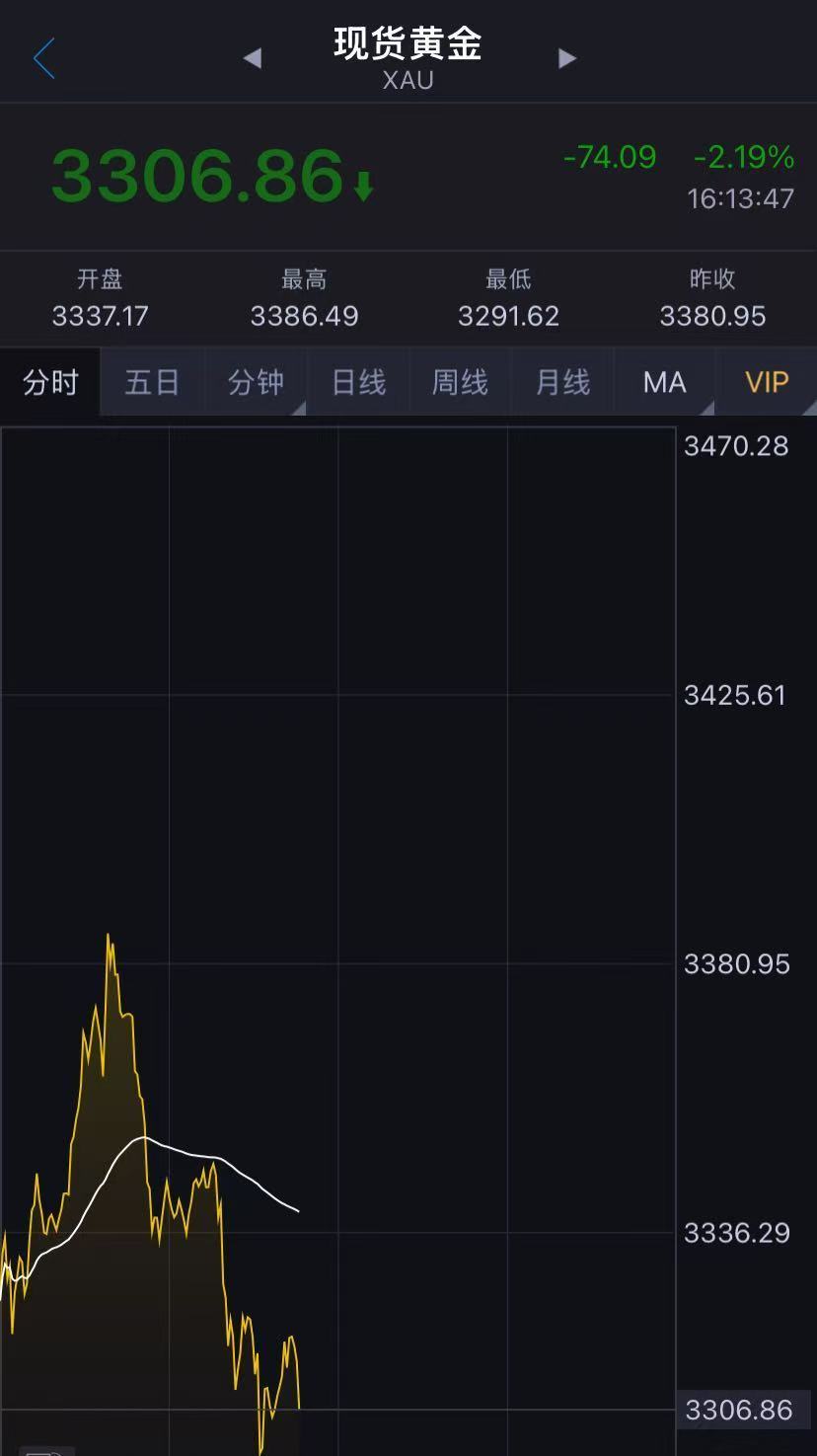This screenshot has height=1456, width=817.
Task: Expand the VIP tab corner triangle
Action: (811, 408)
